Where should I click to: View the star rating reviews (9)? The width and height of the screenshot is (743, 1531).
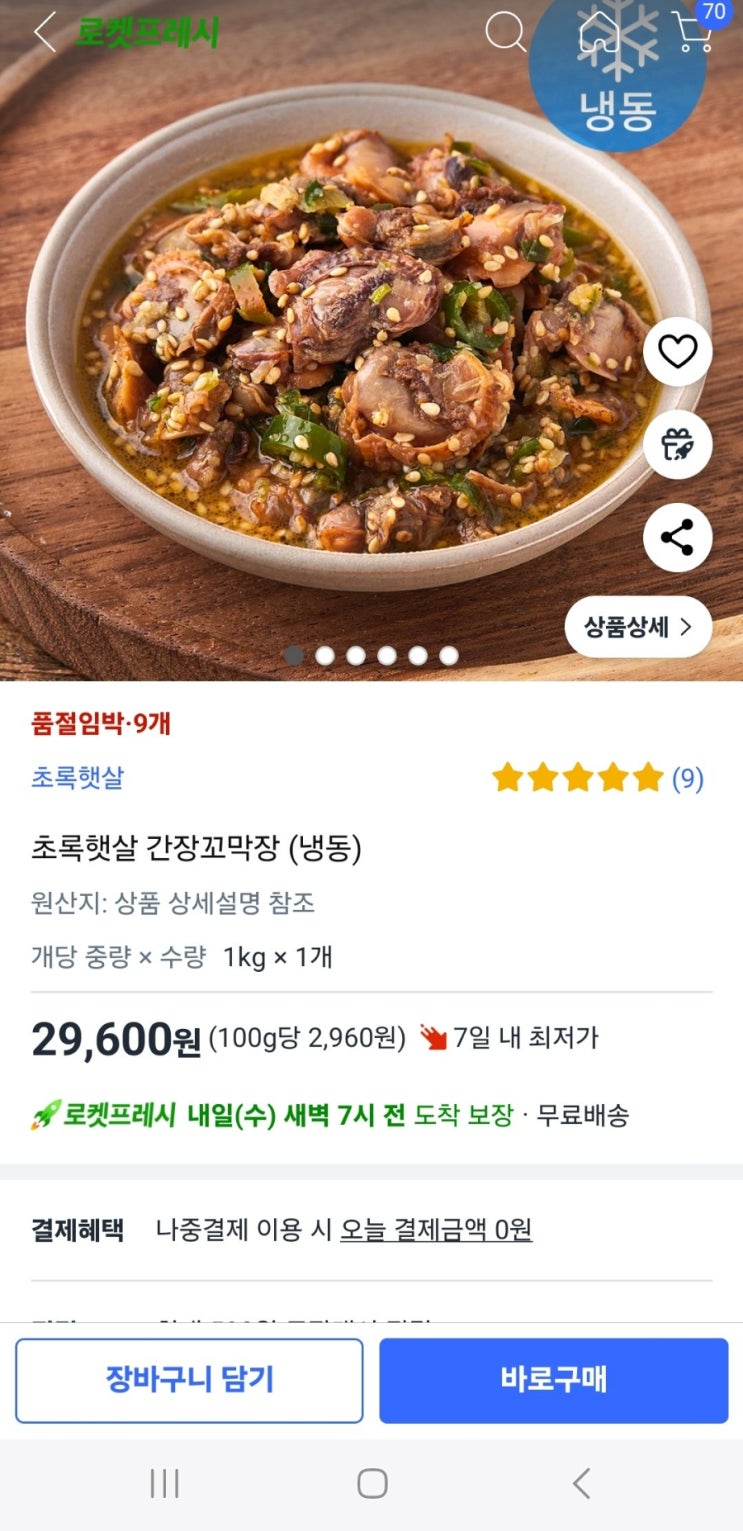pos(597,778)
